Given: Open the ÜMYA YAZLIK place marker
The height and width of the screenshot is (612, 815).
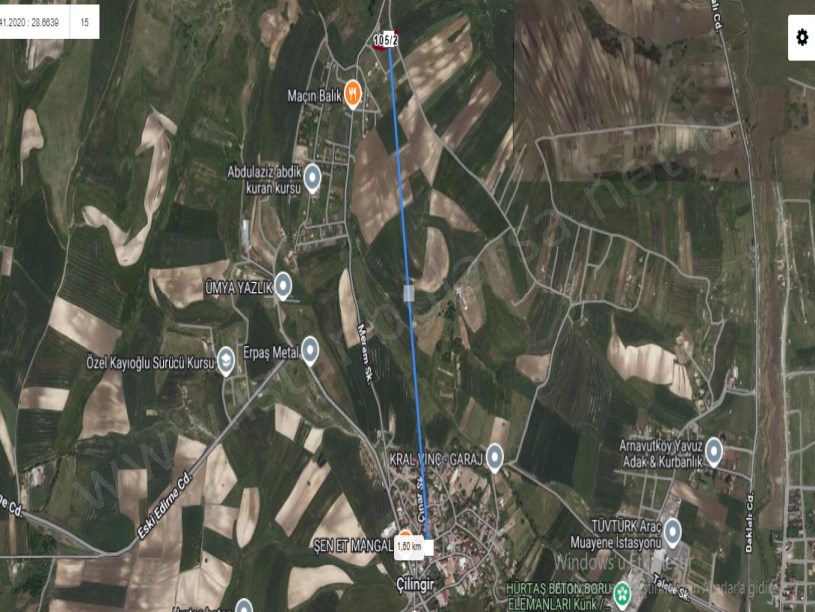Looking at the screenshot, I should [x=283, y=286].
